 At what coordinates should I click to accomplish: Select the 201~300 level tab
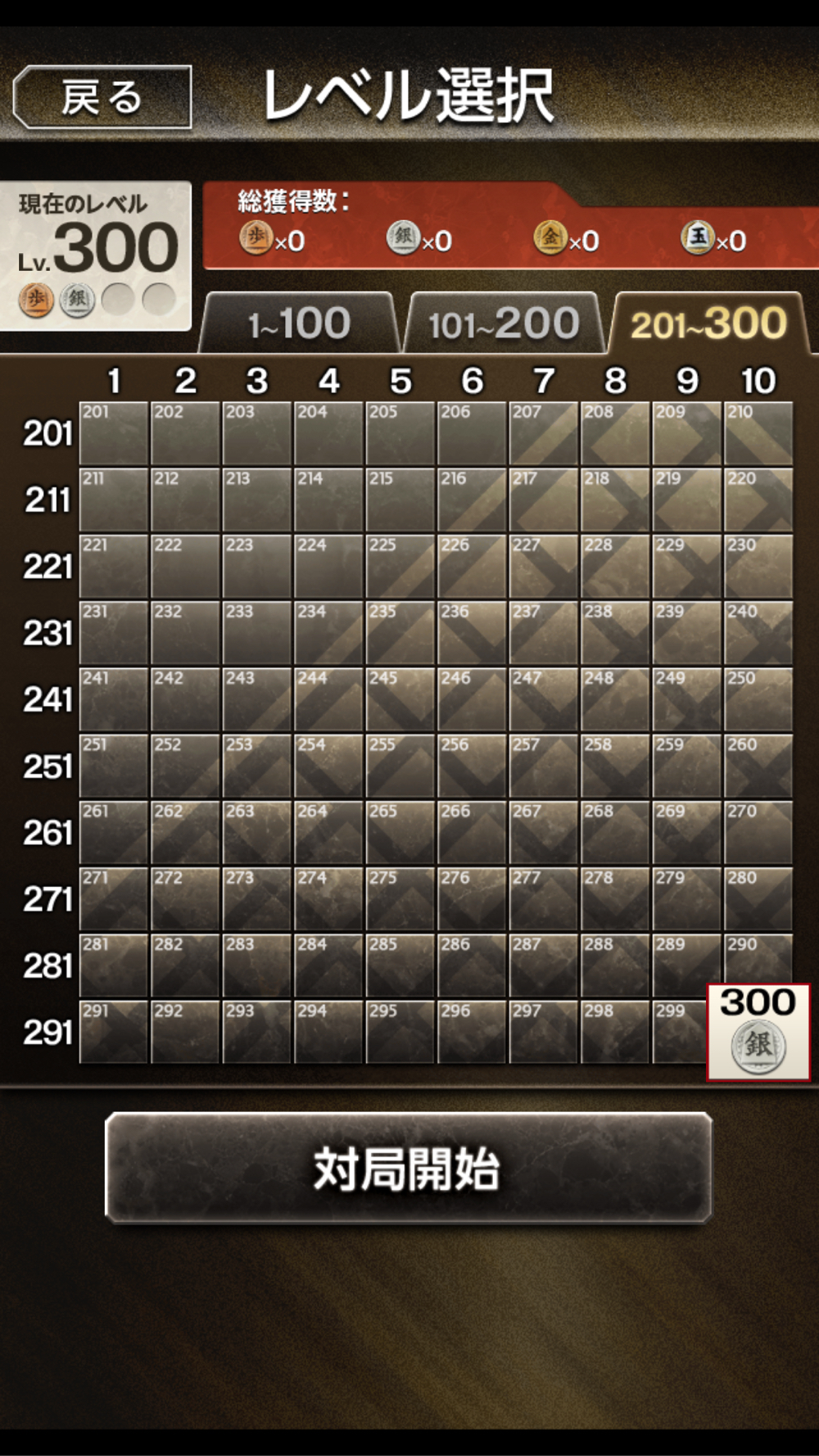click(708, 323)
